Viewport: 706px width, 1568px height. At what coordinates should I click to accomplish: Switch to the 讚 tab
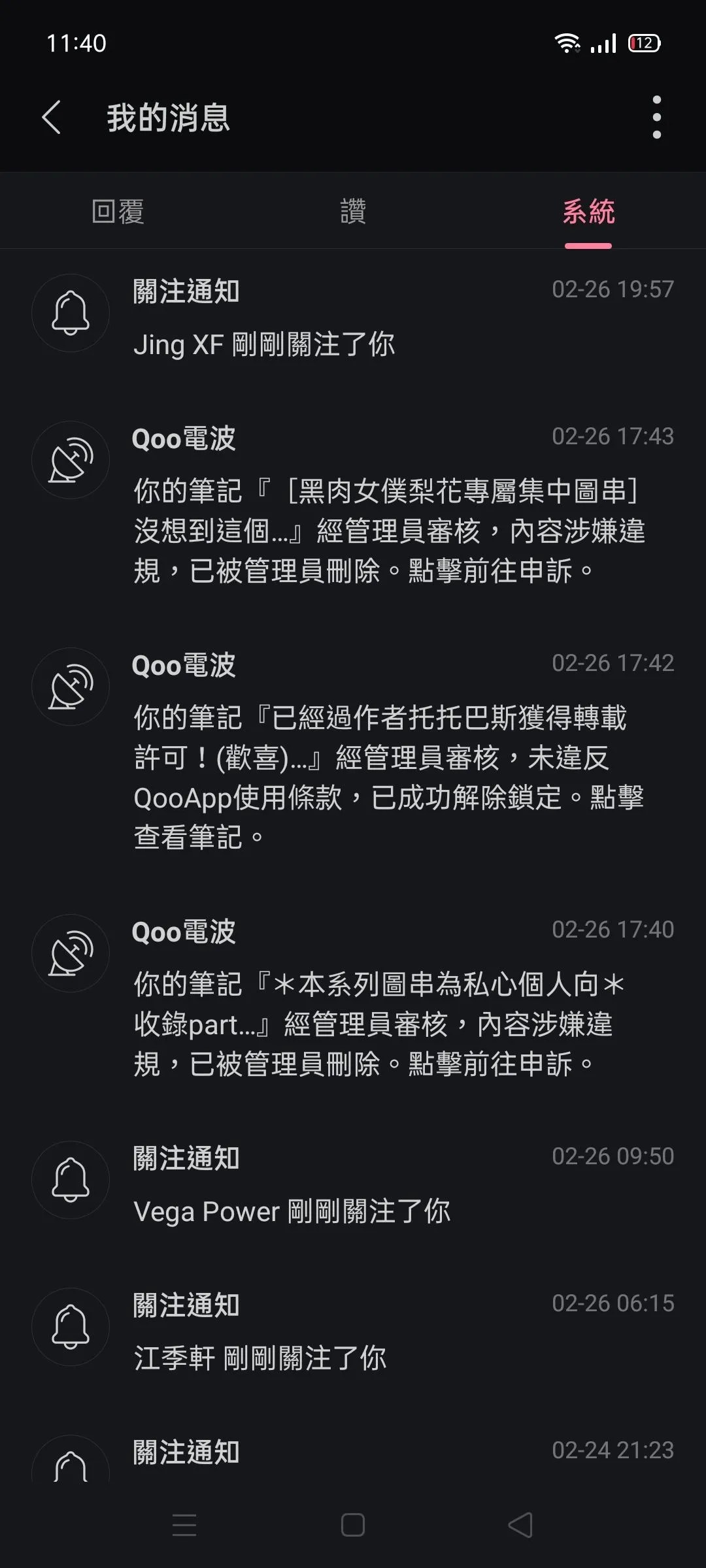coord(353,210)
